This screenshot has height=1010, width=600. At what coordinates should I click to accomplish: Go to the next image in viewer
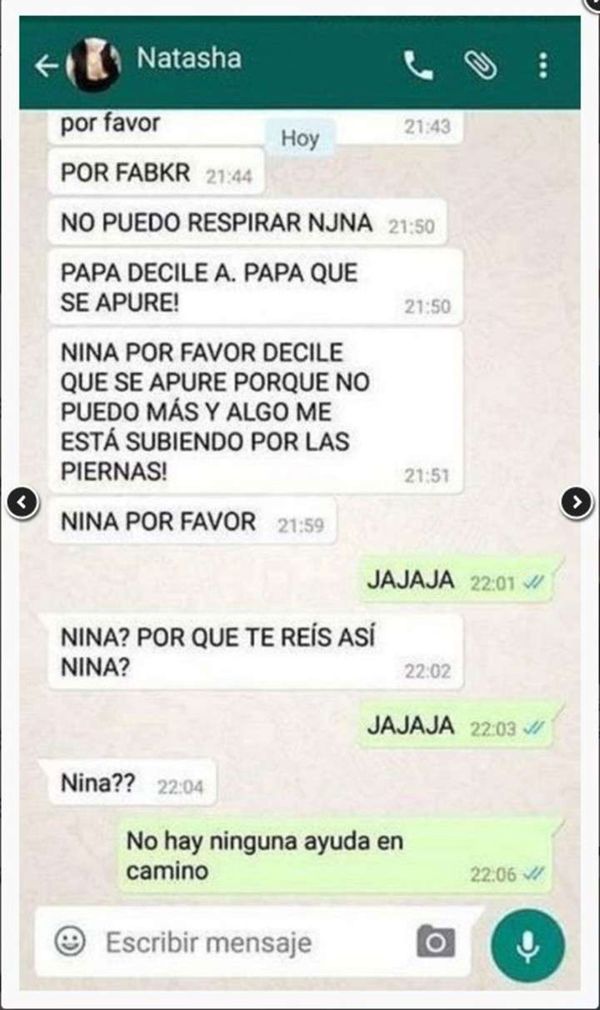(577, 502)
